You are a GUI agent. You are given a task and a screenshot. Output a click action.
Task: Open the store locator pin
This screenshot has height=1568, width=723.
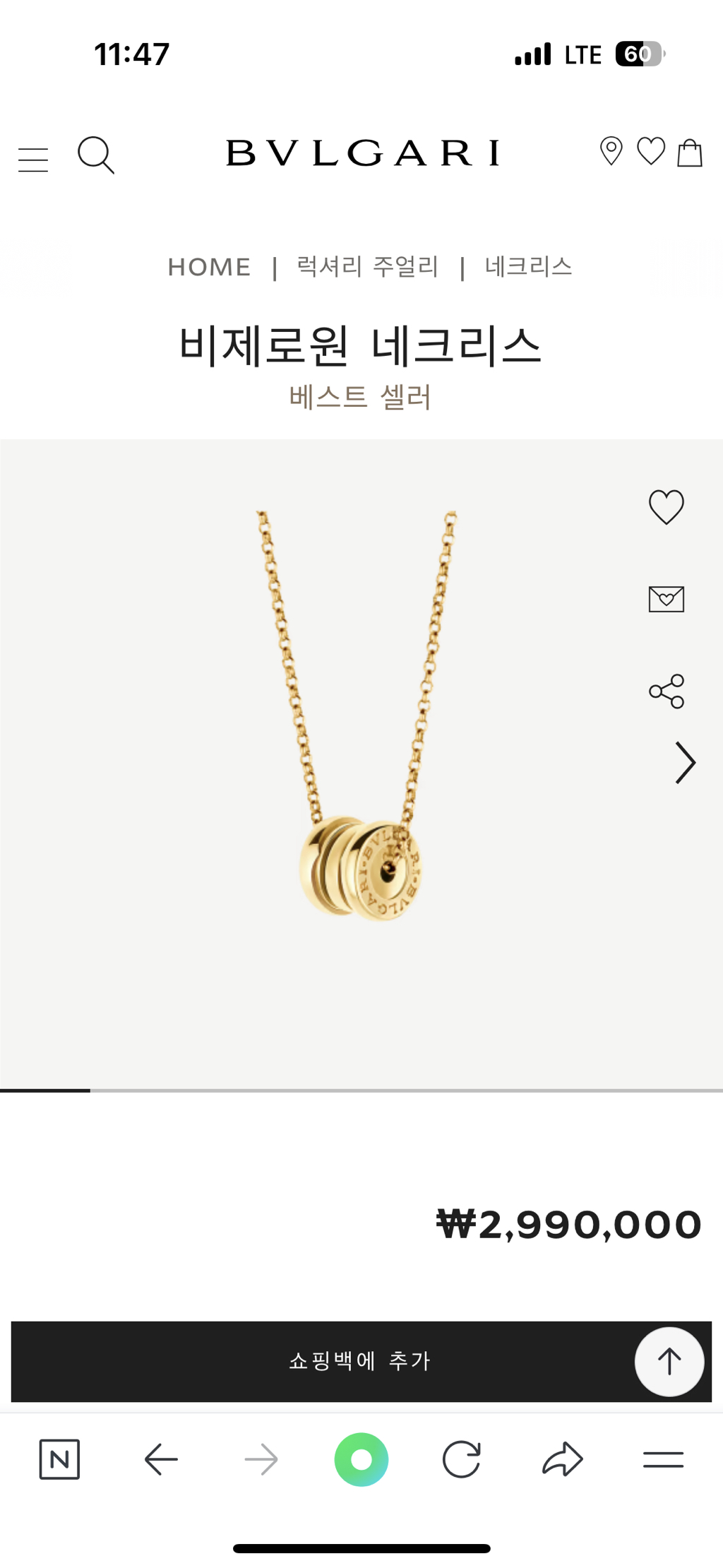coord(611,151)
